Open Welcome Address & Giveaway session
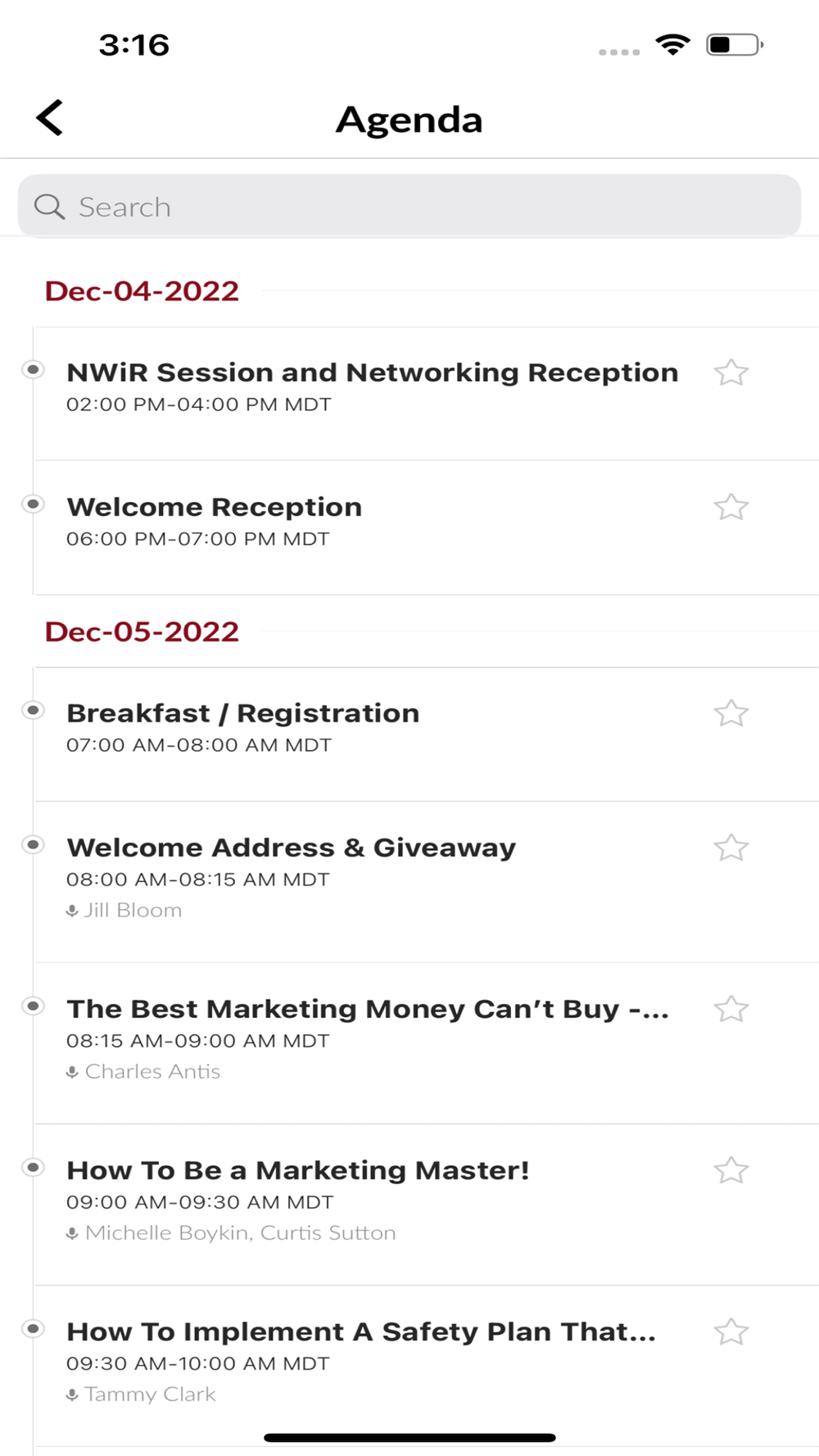Image resolution: width=819 pixels, height=1456 pixels. (426, 882)
